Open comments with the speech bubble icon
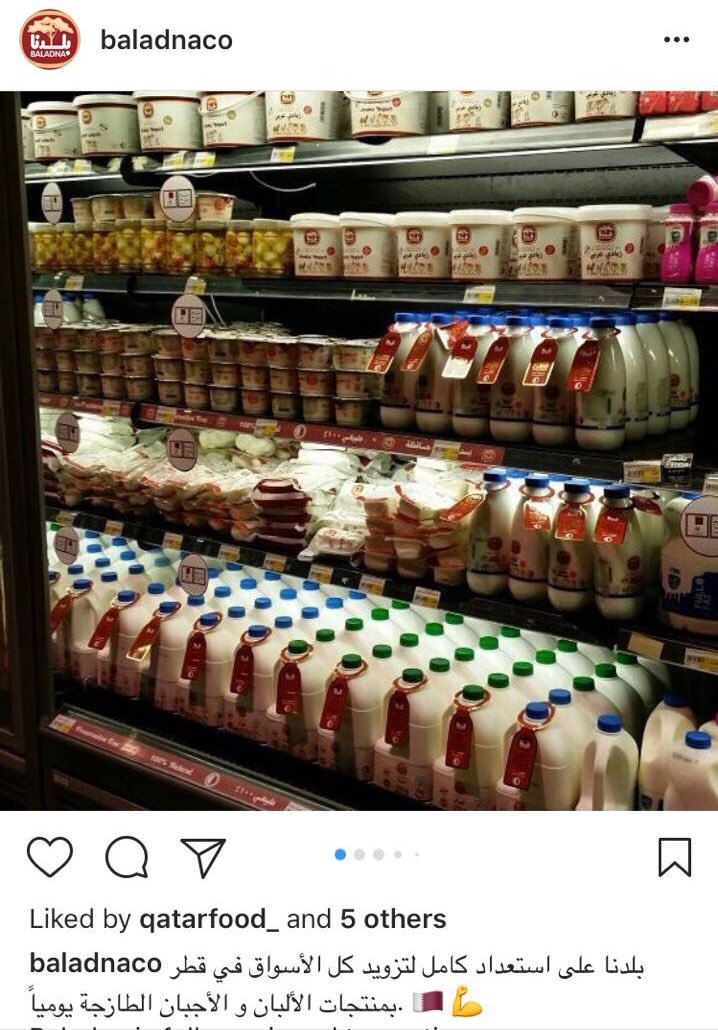The height and width of the screenshot is (1030, 718). tap(126, 857)
